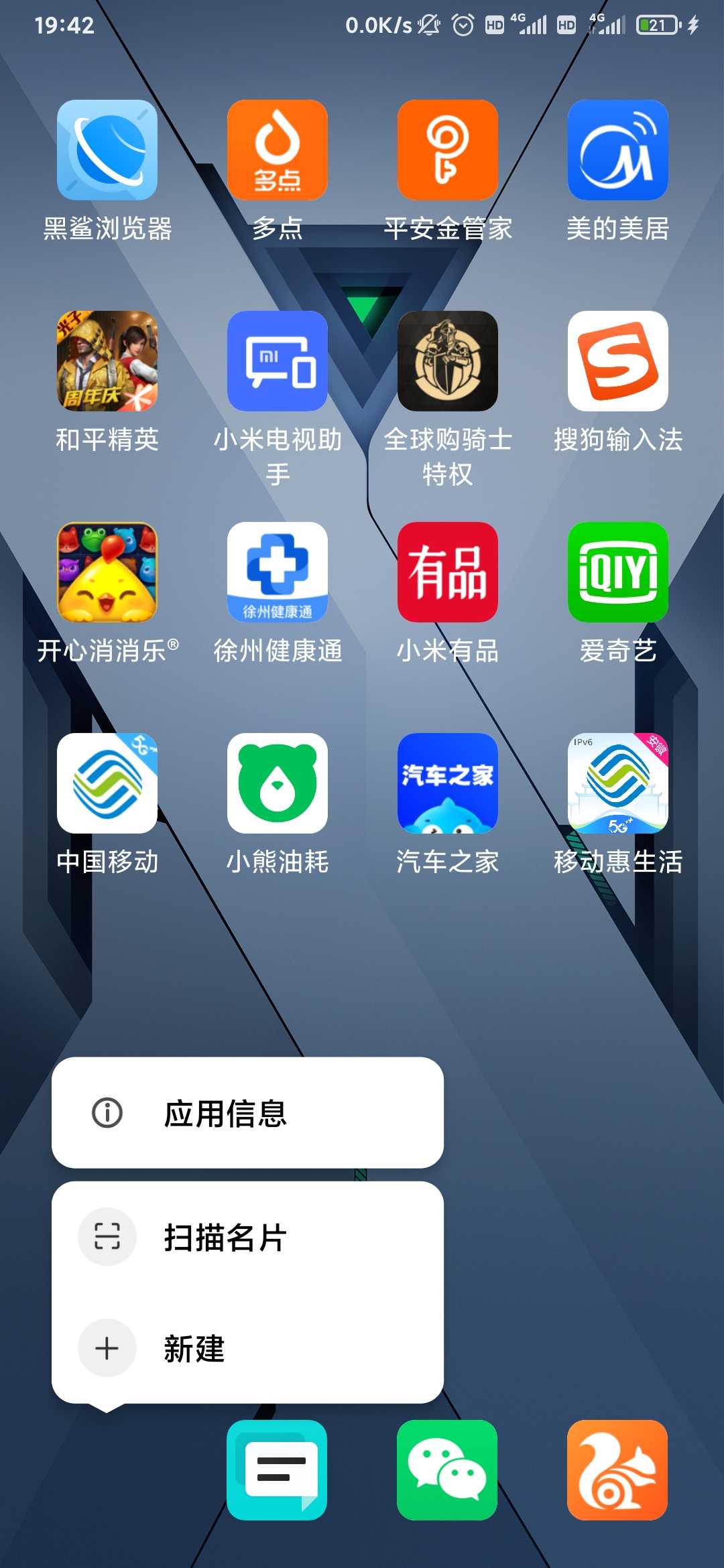
Task: Open 徐州健康通 app
Action: pos(278,572)
